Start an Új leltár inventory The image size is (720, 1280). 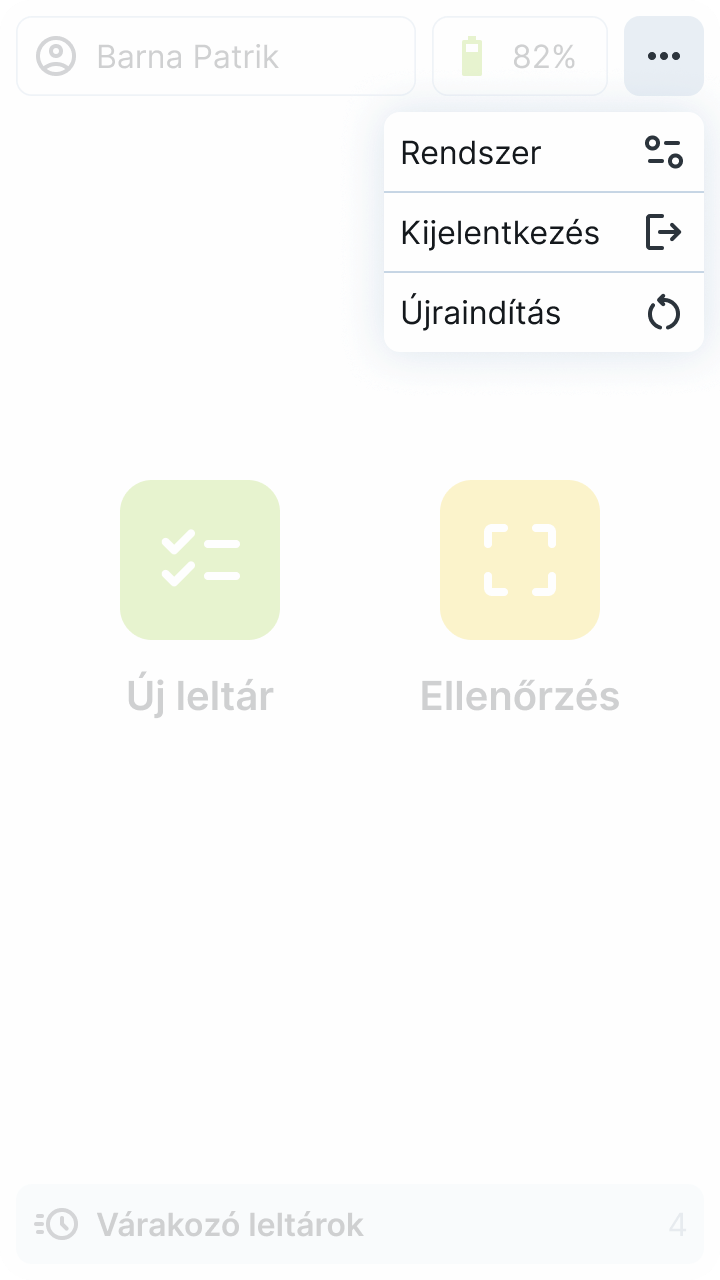pos(200,560)
